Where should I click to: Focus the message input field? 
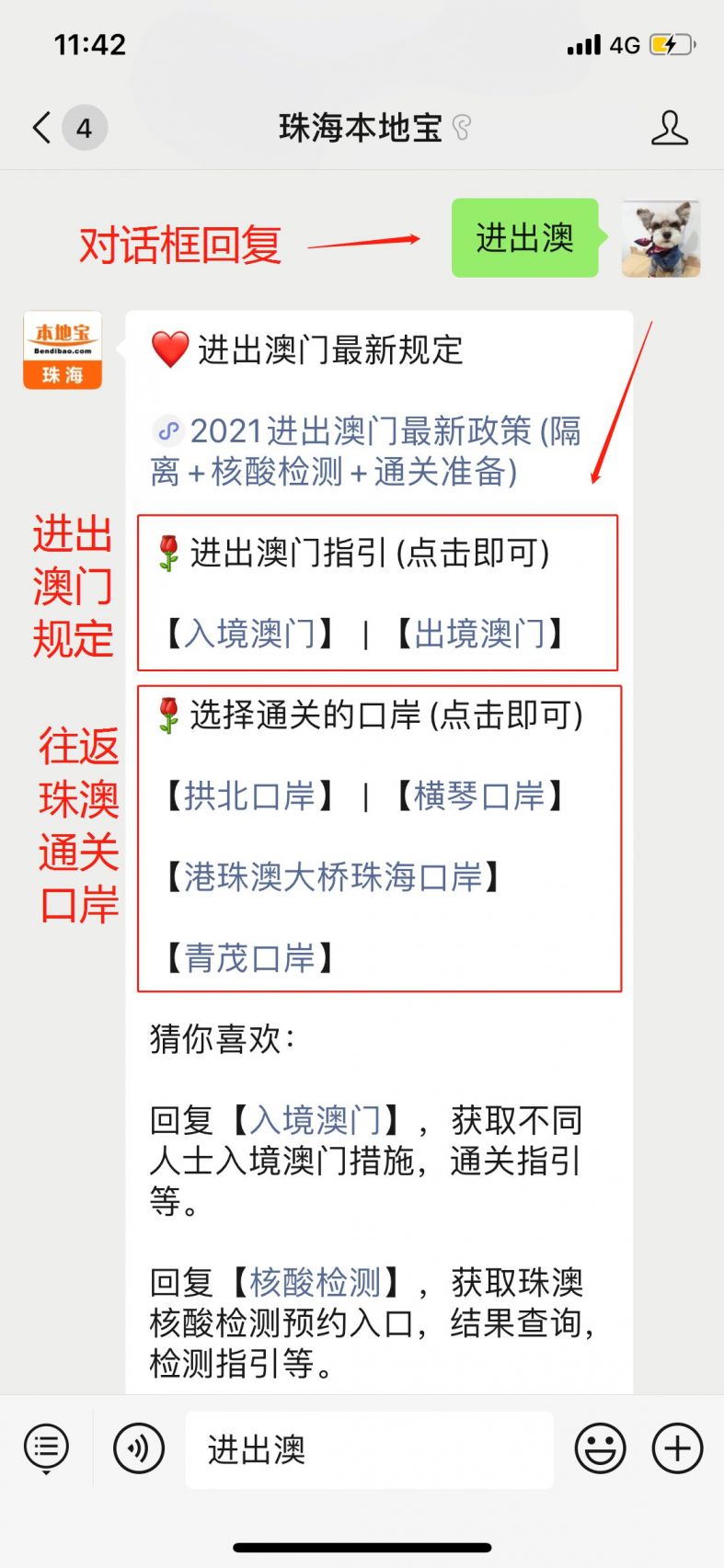[368, 1449]
